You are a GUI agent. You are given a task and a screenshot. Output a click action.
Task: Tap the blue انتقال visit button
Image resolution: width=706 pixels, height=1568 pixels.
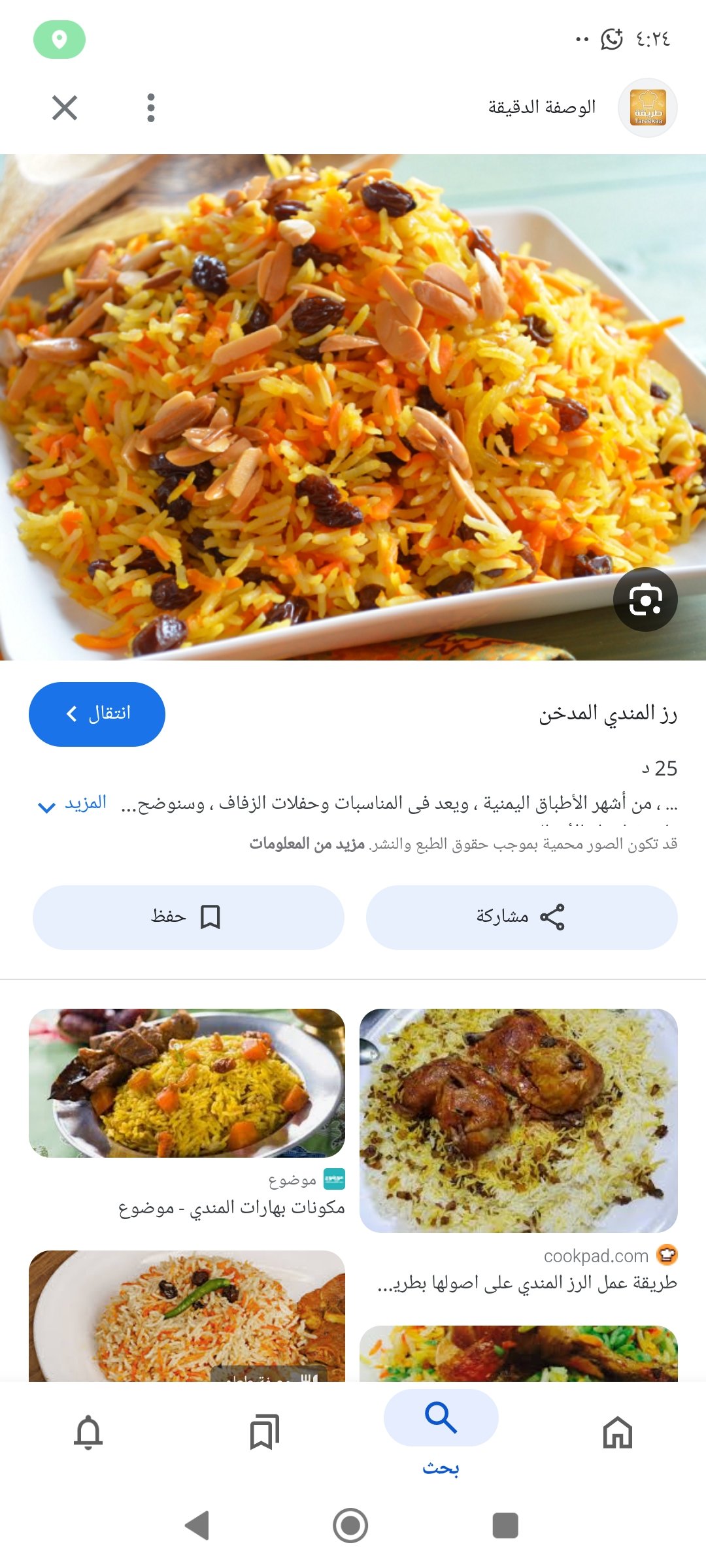(x=97, y=714)
